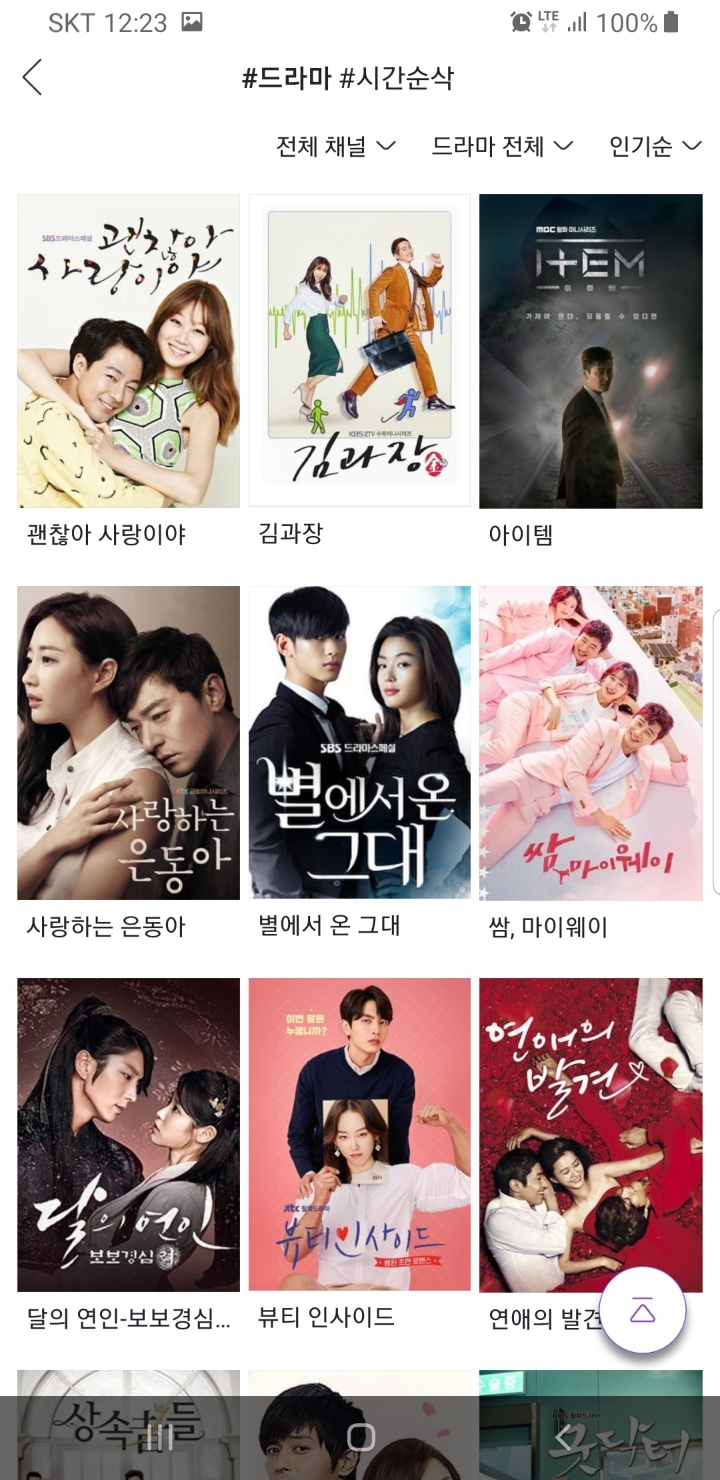
Task: View the 뷰티 인사이드 drama
Action: tap(359, 1135)
